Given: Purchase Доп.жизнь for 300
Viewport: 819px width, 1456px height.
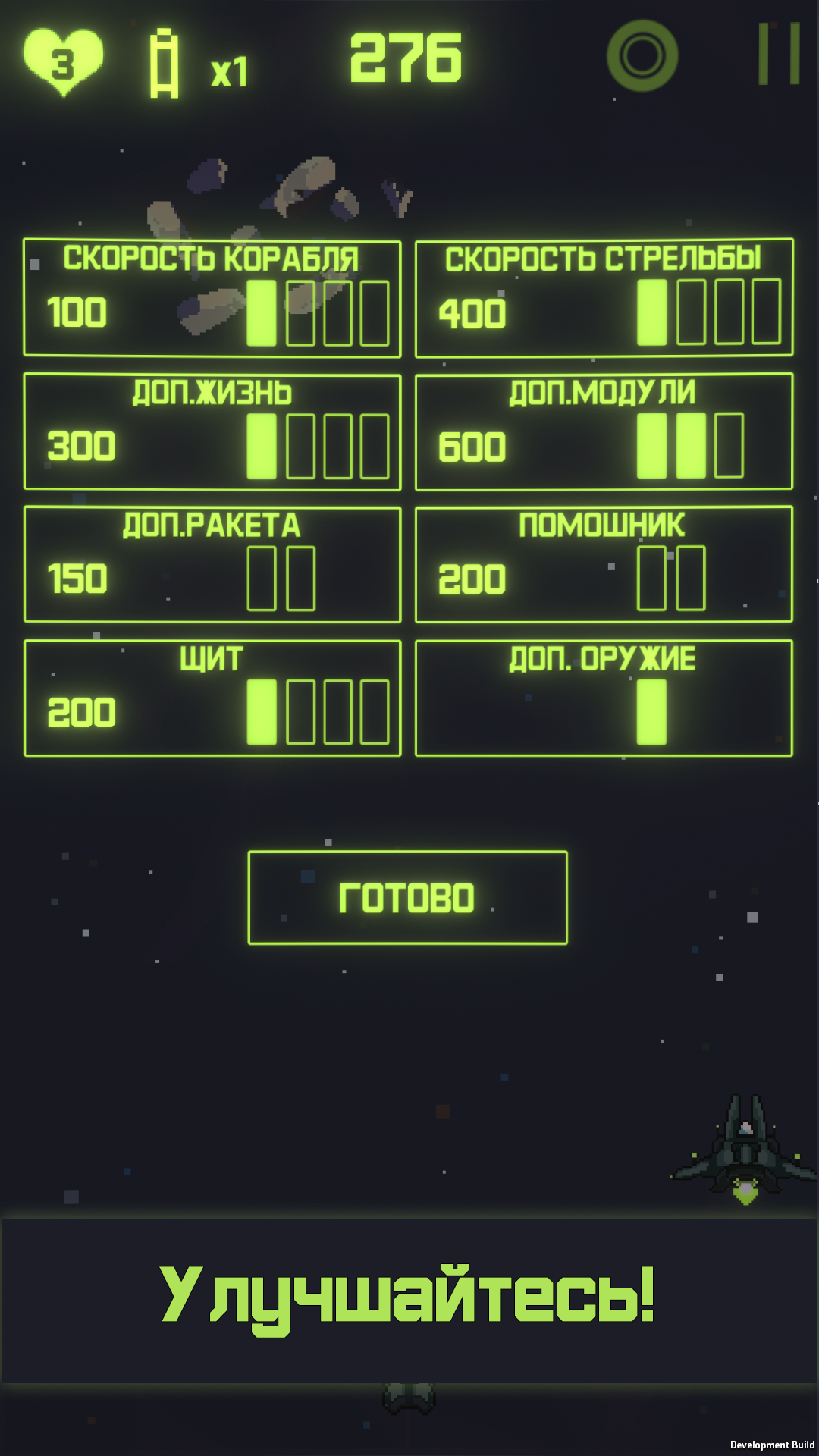Looking at the screenshot, I should point(212,431).
